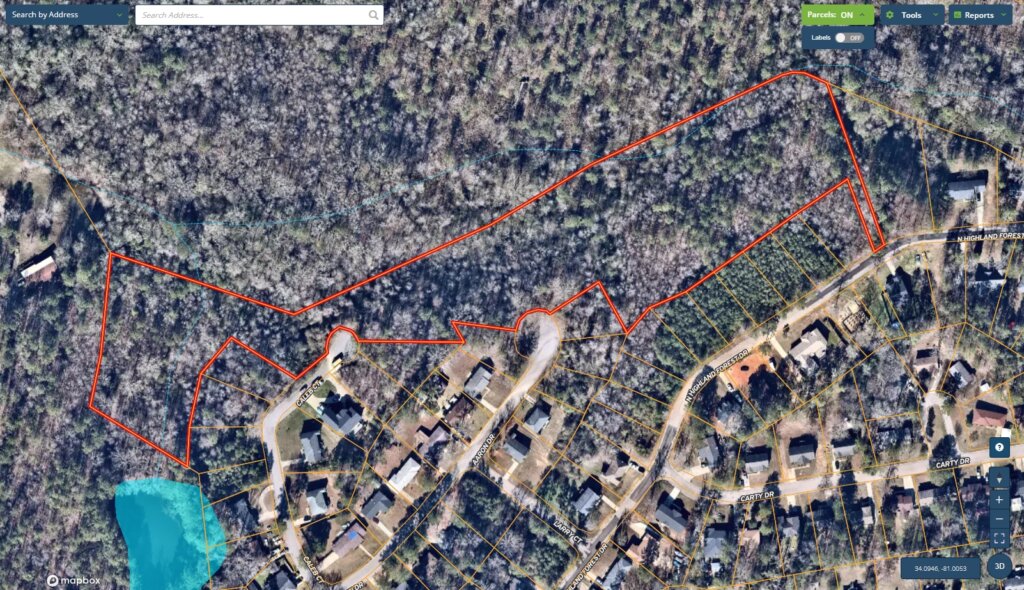Zoom in with the plus button
The width and height of the screenshot is (1024, 590).
click(999, 500)
